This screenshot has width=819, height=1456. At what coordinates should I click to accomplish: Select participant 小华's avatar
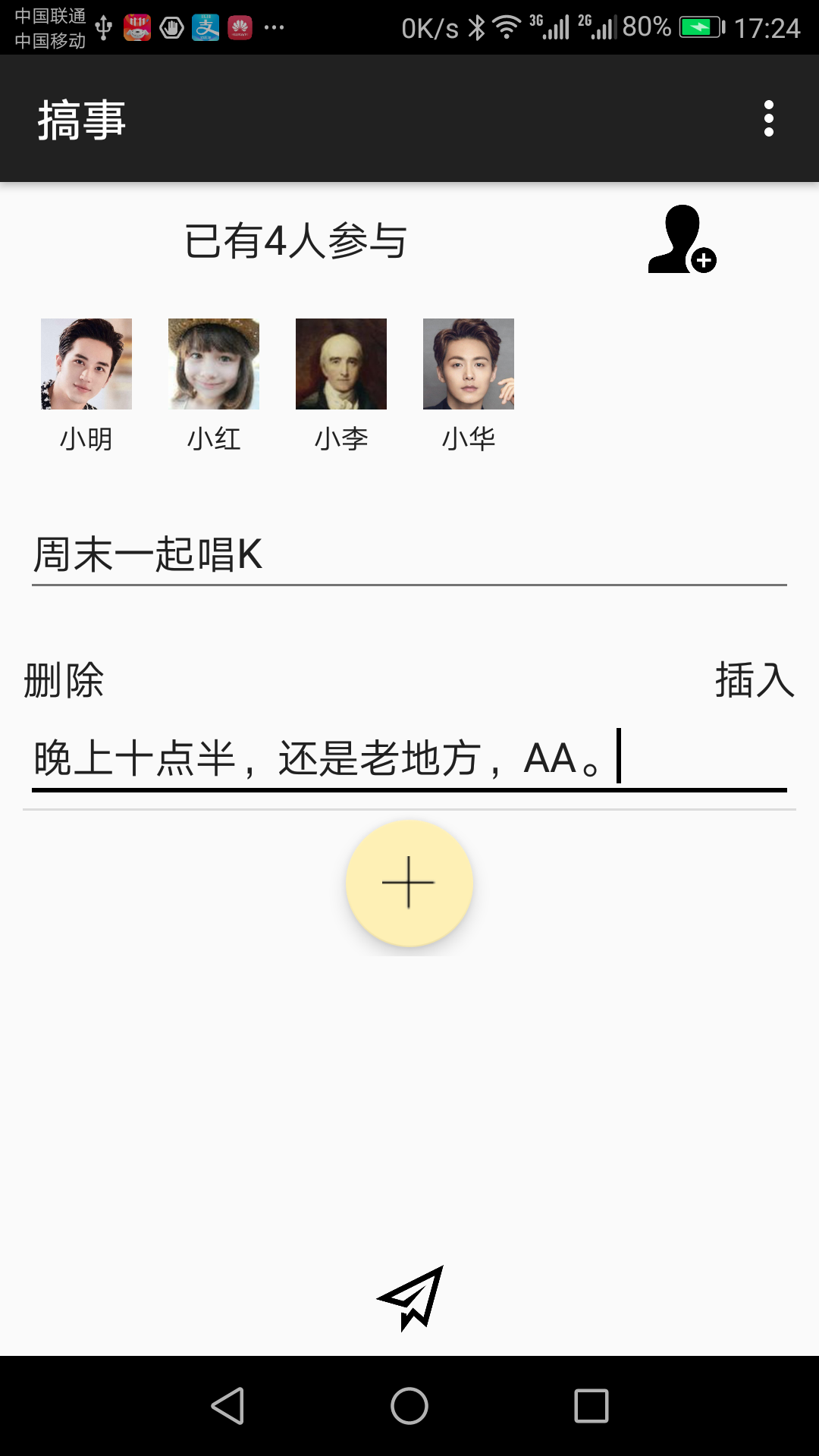point(469,364)
